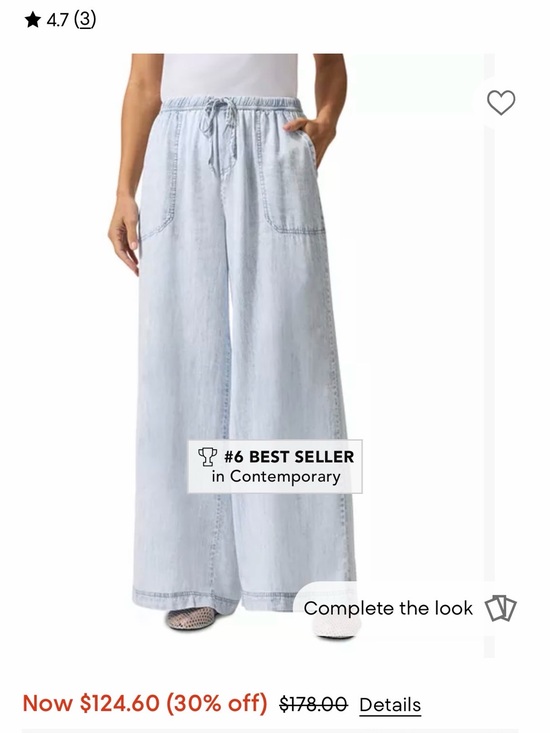This screenshot has height=733, width=550.
Task: Open the 3 reviews link
Action: 85,20
